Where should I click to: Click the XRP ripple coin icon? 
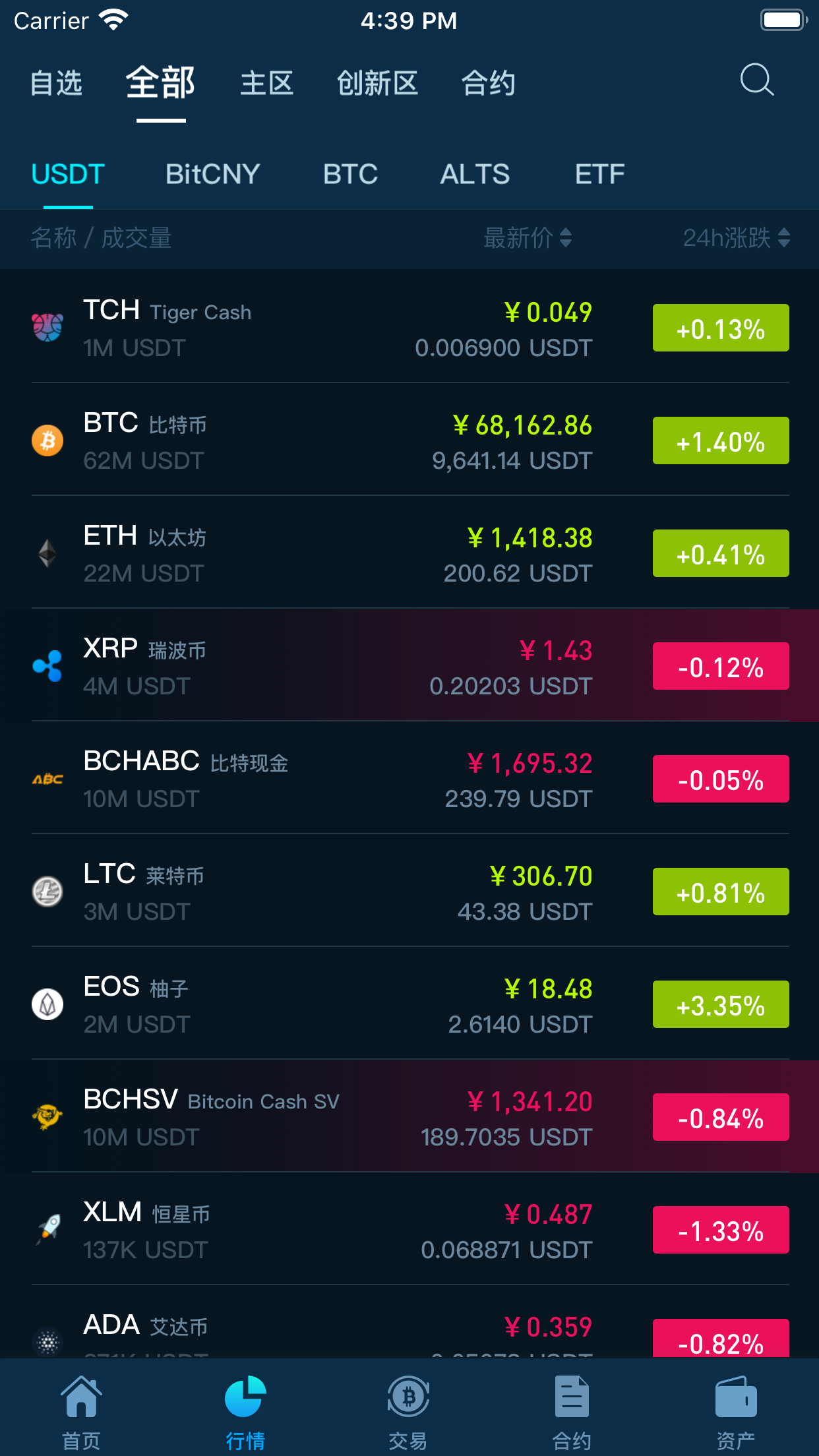coord(47,667)
